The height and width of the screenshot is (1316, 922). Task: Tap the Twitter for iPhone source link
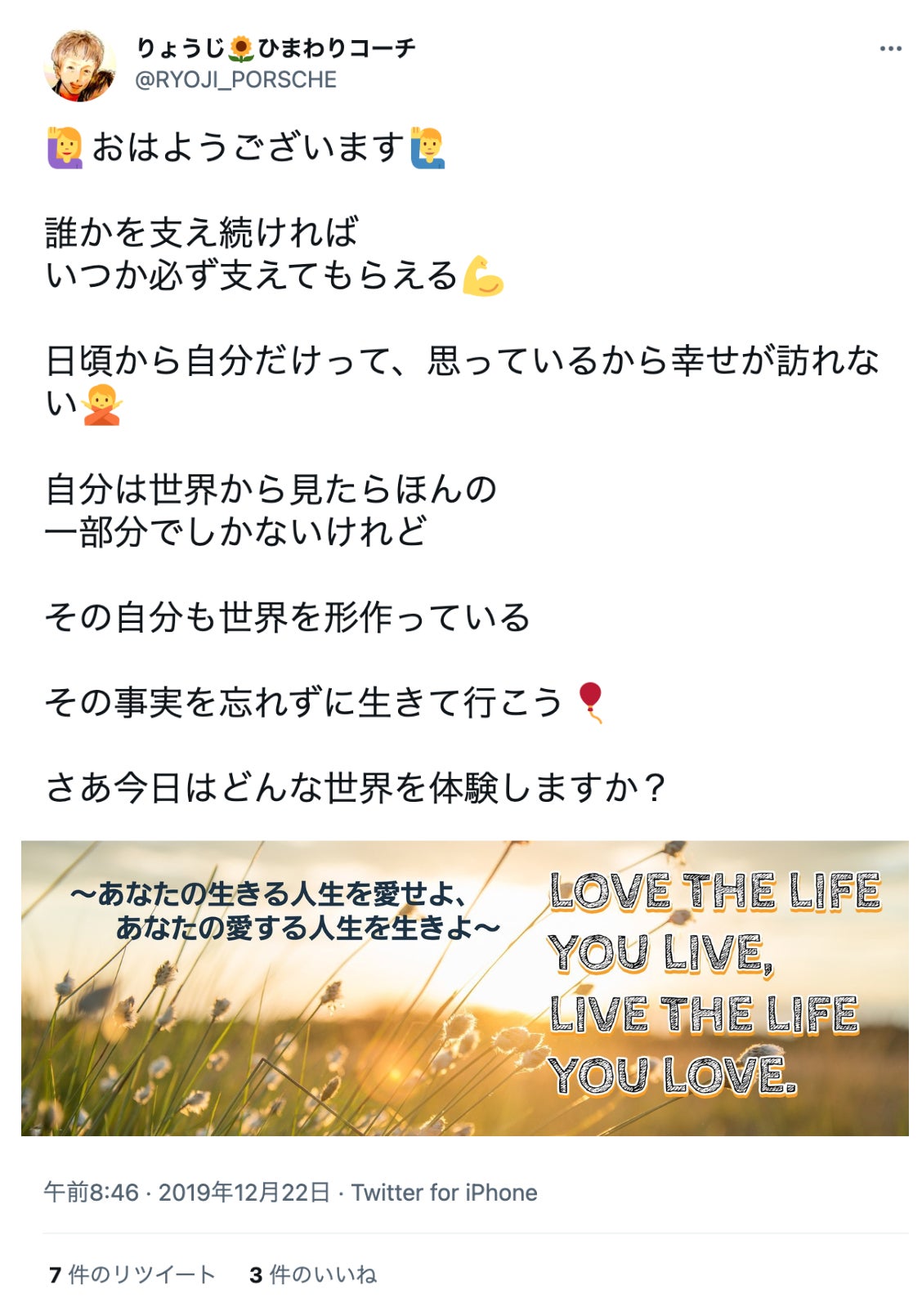pyautogui.click(x=444, y=1193)
